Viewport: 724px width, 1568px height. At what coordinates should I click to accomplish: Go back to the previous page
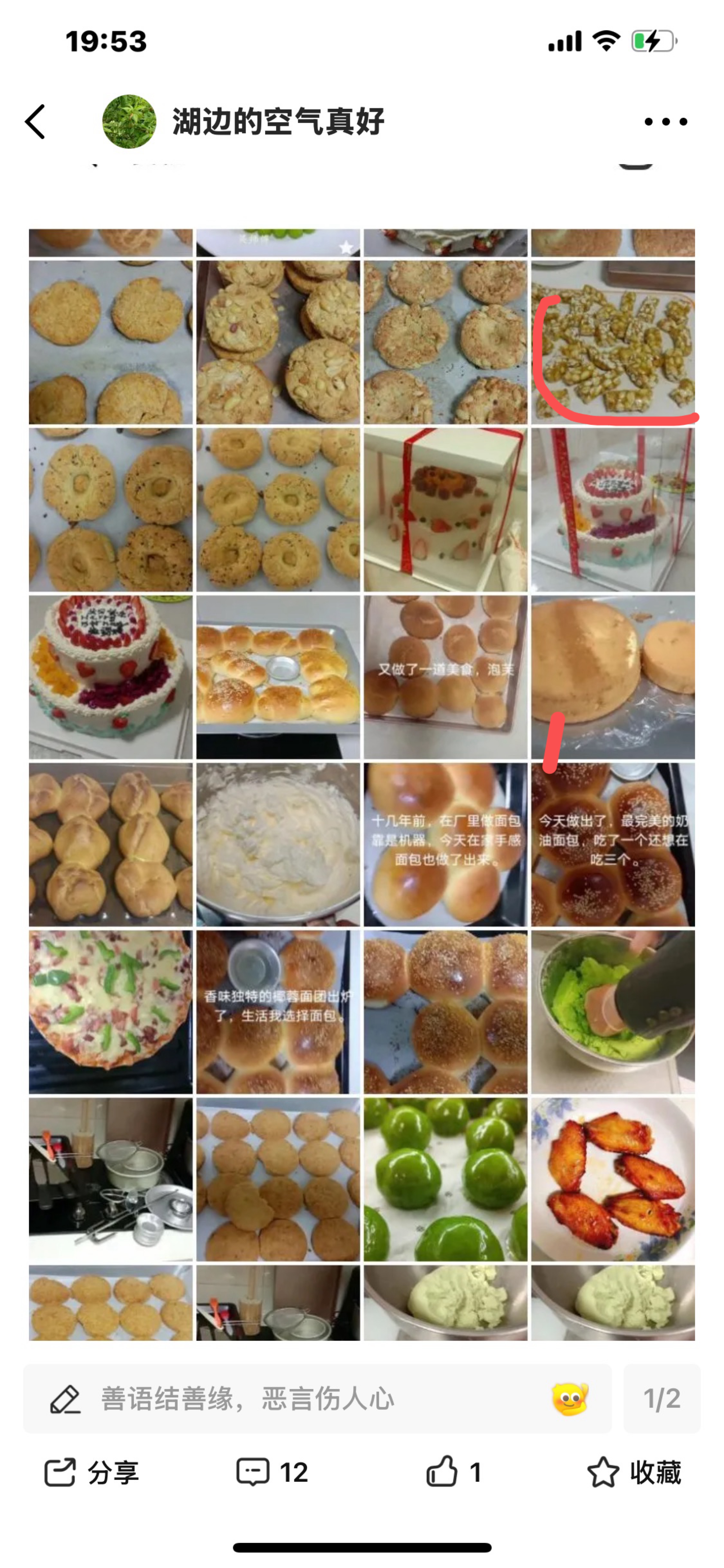(x=35, y=122)
